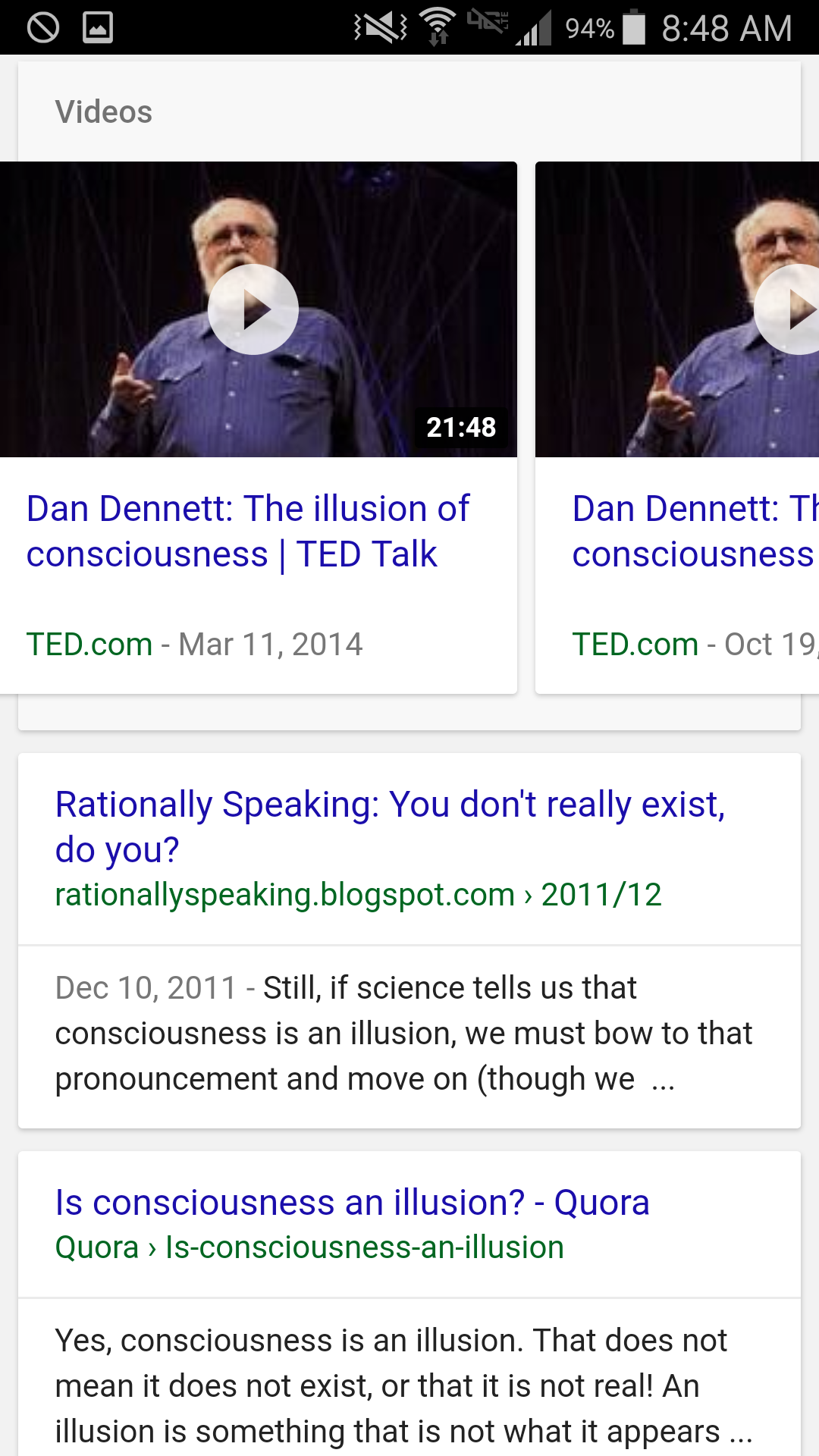This screenshot has height=1456, width=819.
Task: Open the Mar 11, 2014 TED Talk link
Action: (248, 532)
